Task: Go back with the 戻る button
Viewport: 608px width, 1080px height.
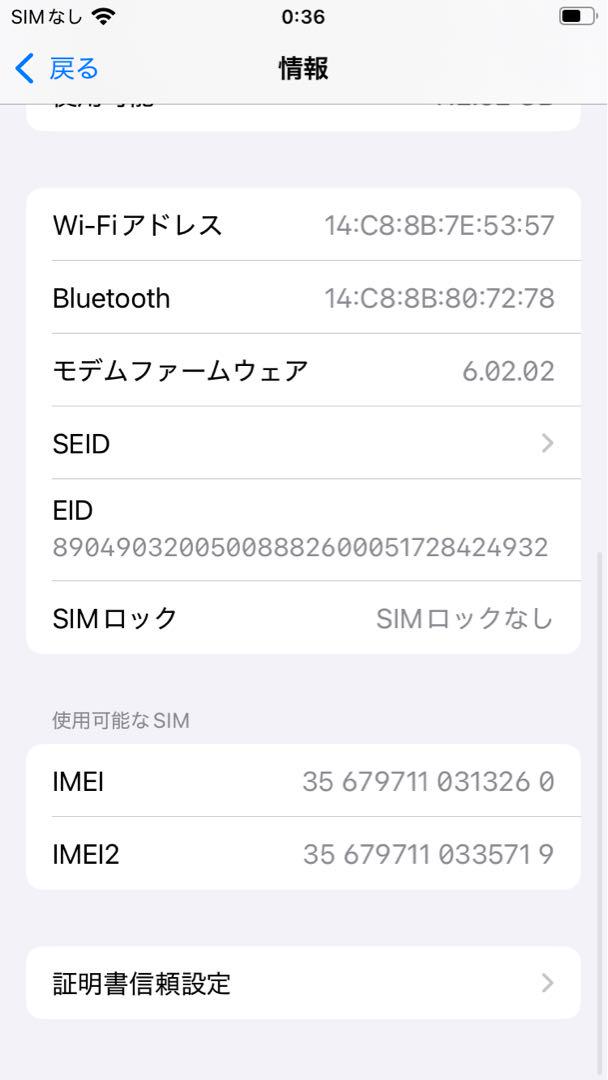Action: (x=57, y=69)
